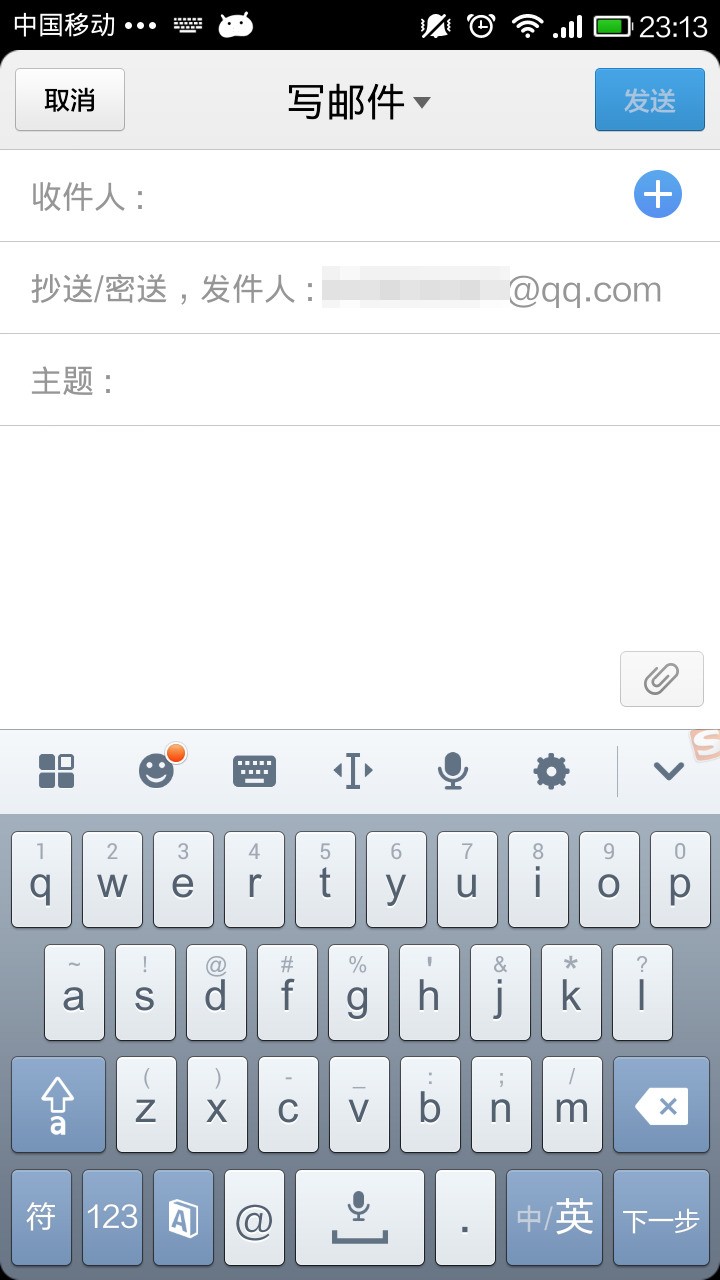Tap the 主题 subject input field
Image resolution: width=720 pixels, height=1280 pixels.
(360, 380)
